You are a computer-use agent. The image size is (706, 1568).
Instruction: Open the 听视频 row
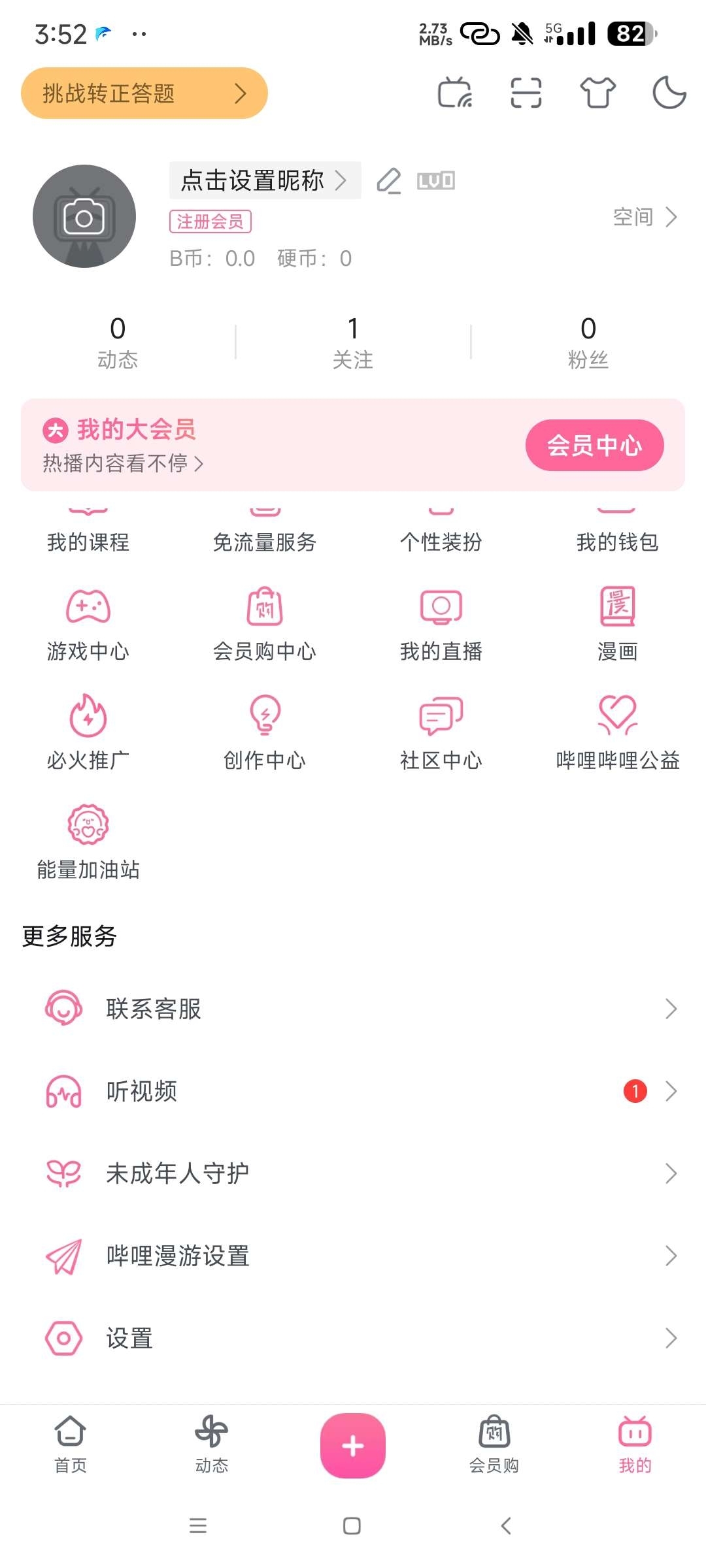[x=353, y=1091]
